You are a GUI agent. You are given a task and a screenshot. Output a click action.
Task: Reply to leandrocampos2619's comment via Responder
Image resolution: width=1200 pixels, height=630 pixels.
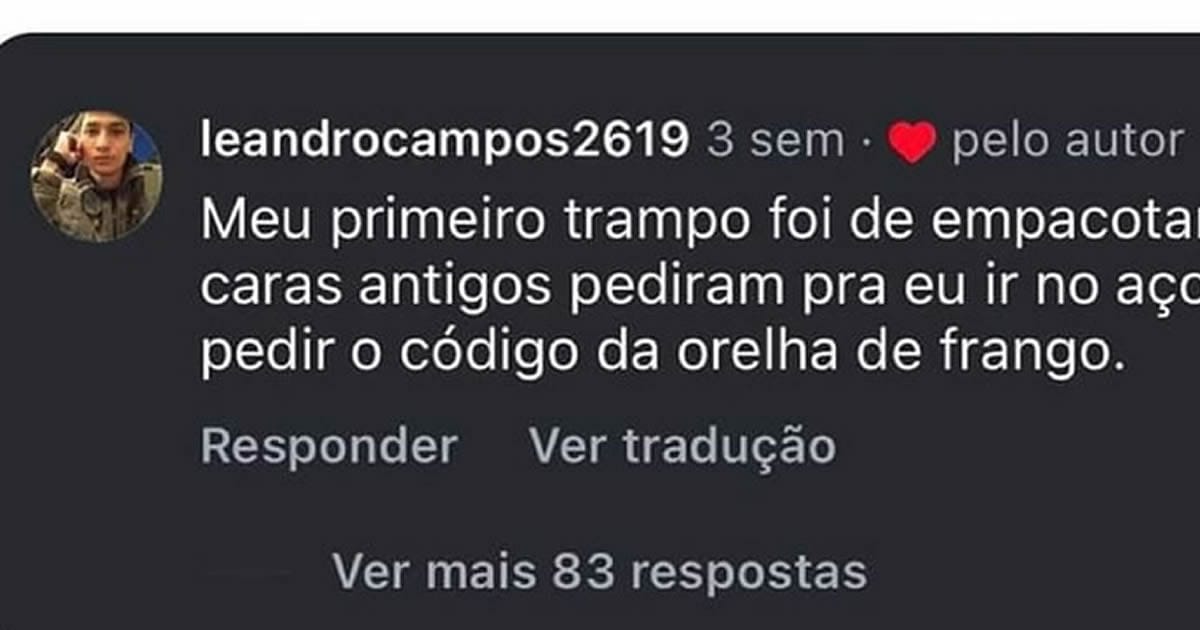click(329, 446)
